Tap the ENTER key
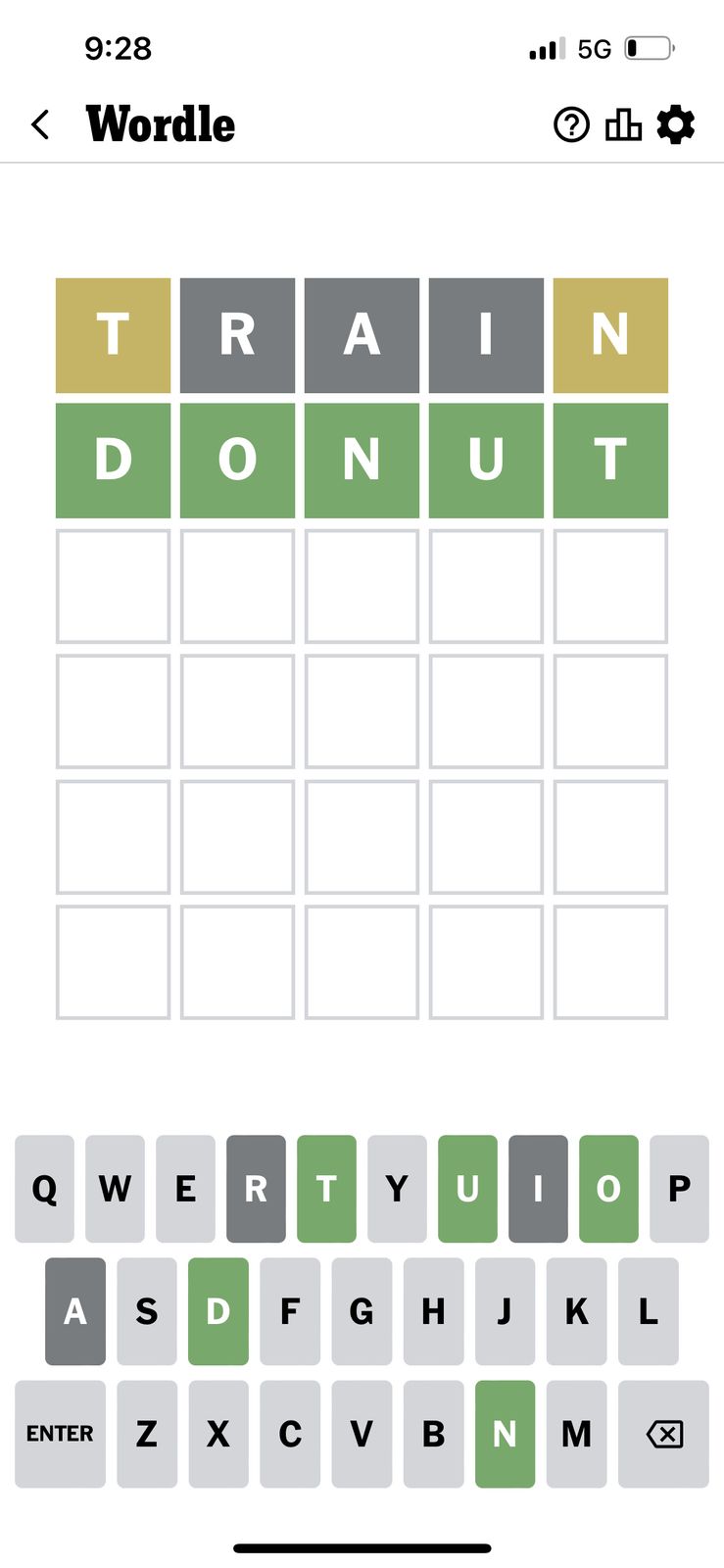The height and width of the screenshot is (1568, 724). [x=60, y=1434]
